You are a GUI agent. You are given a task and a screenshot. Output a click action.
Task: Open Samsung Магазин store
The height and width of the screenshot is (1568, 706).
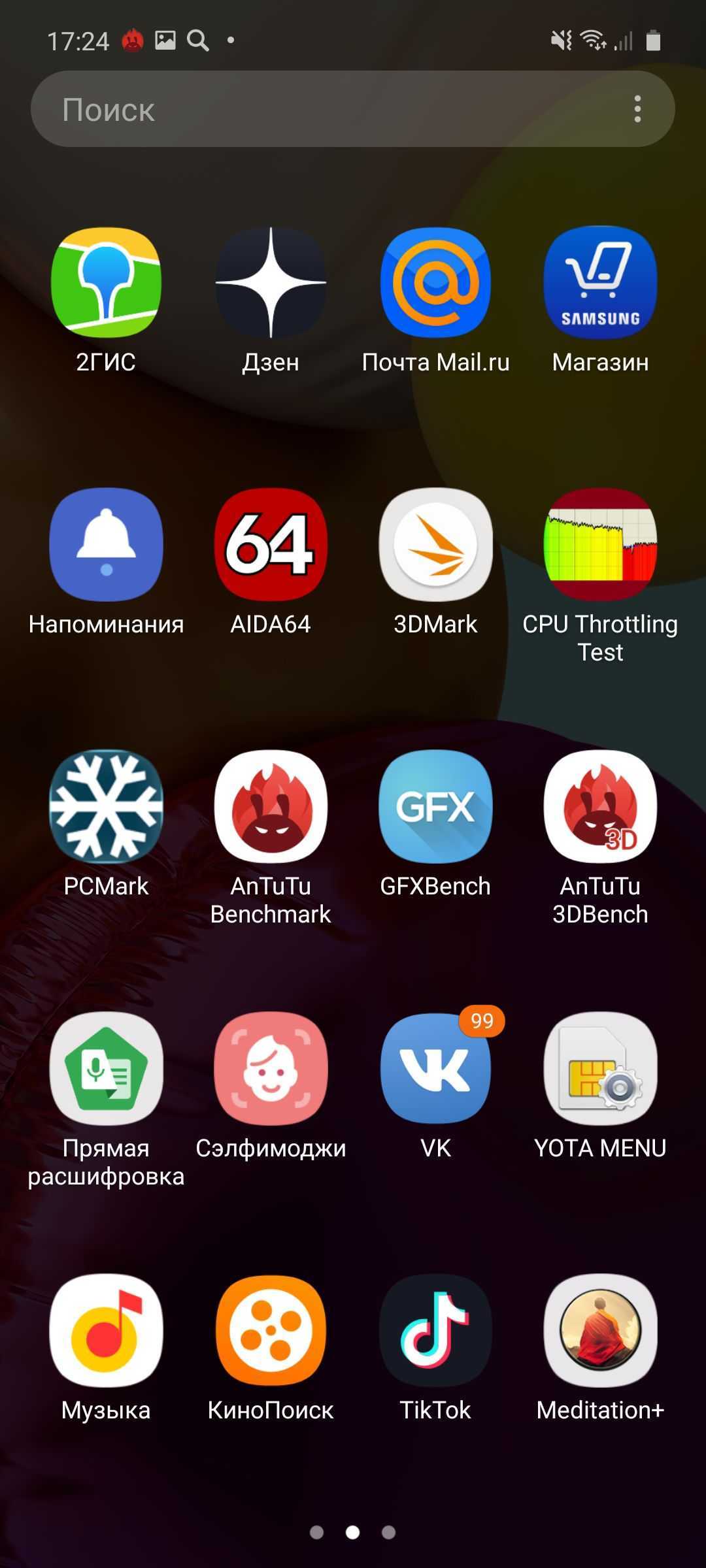600,283
